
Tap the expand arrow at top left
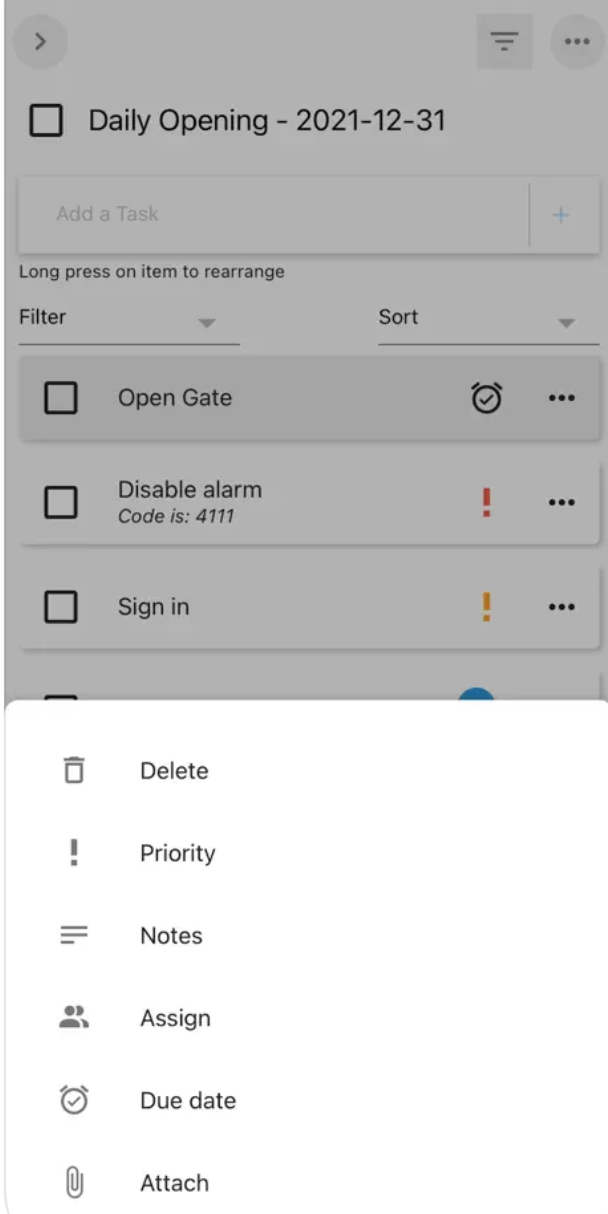(x=41, y=41)
